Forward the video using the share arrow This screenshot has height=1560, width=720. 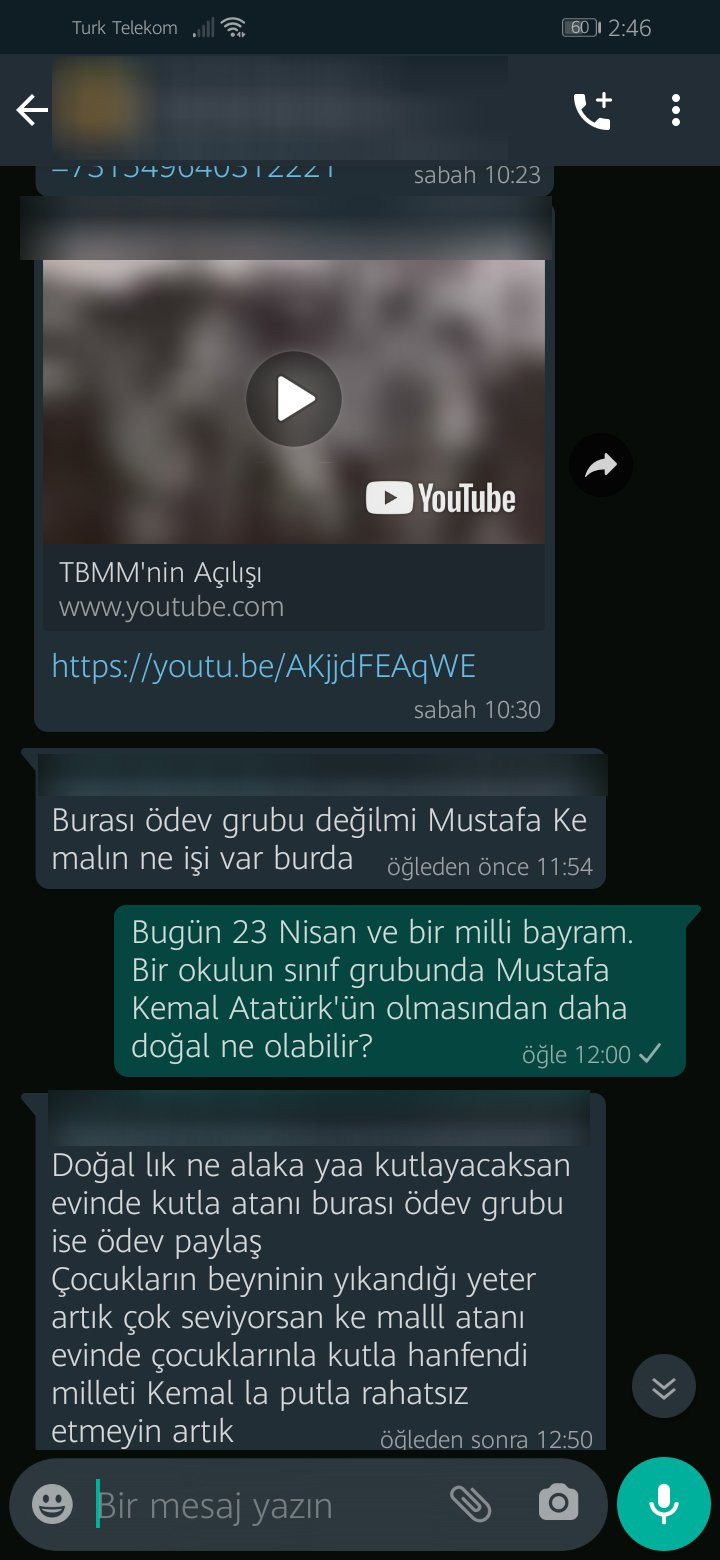tap(601, 464)
